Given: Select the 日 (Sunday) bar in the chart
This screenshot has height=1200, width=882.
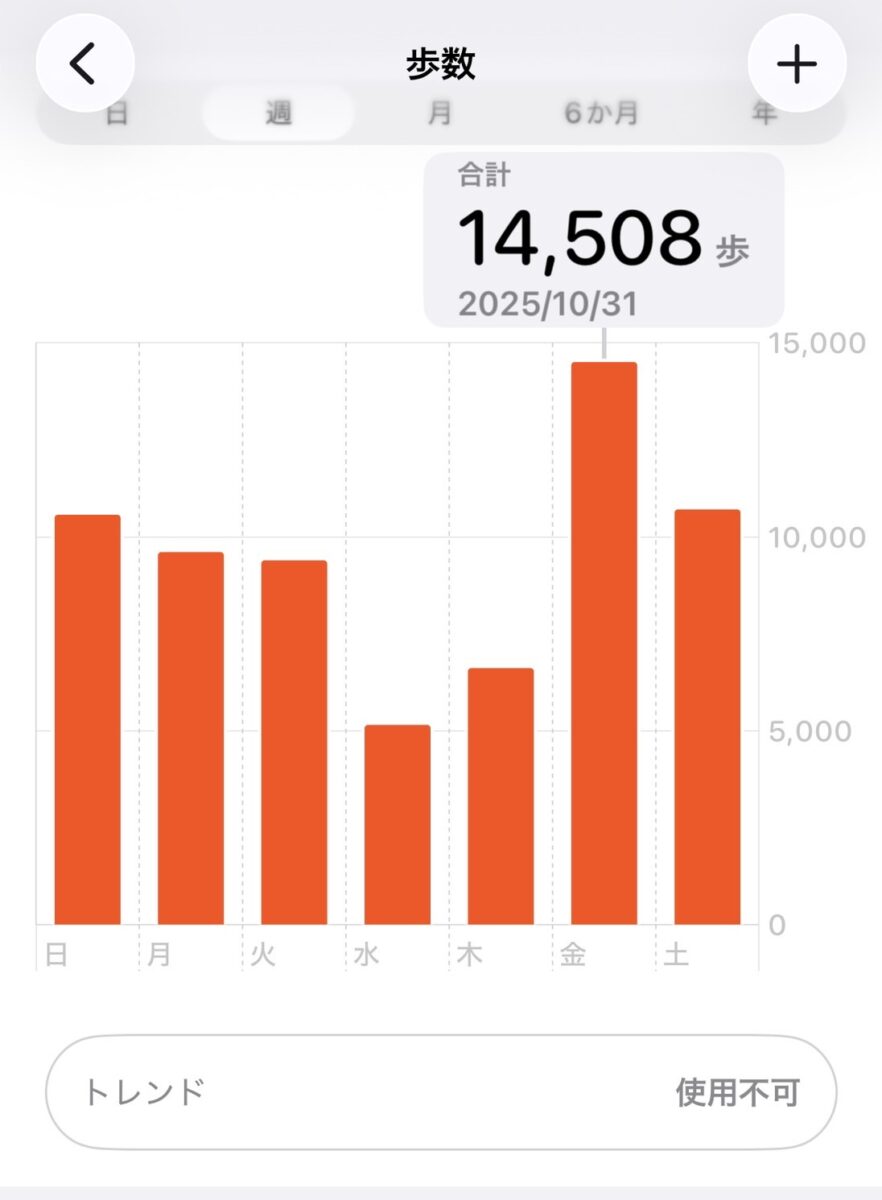Looking at the screenshot, I should [87, 720].
